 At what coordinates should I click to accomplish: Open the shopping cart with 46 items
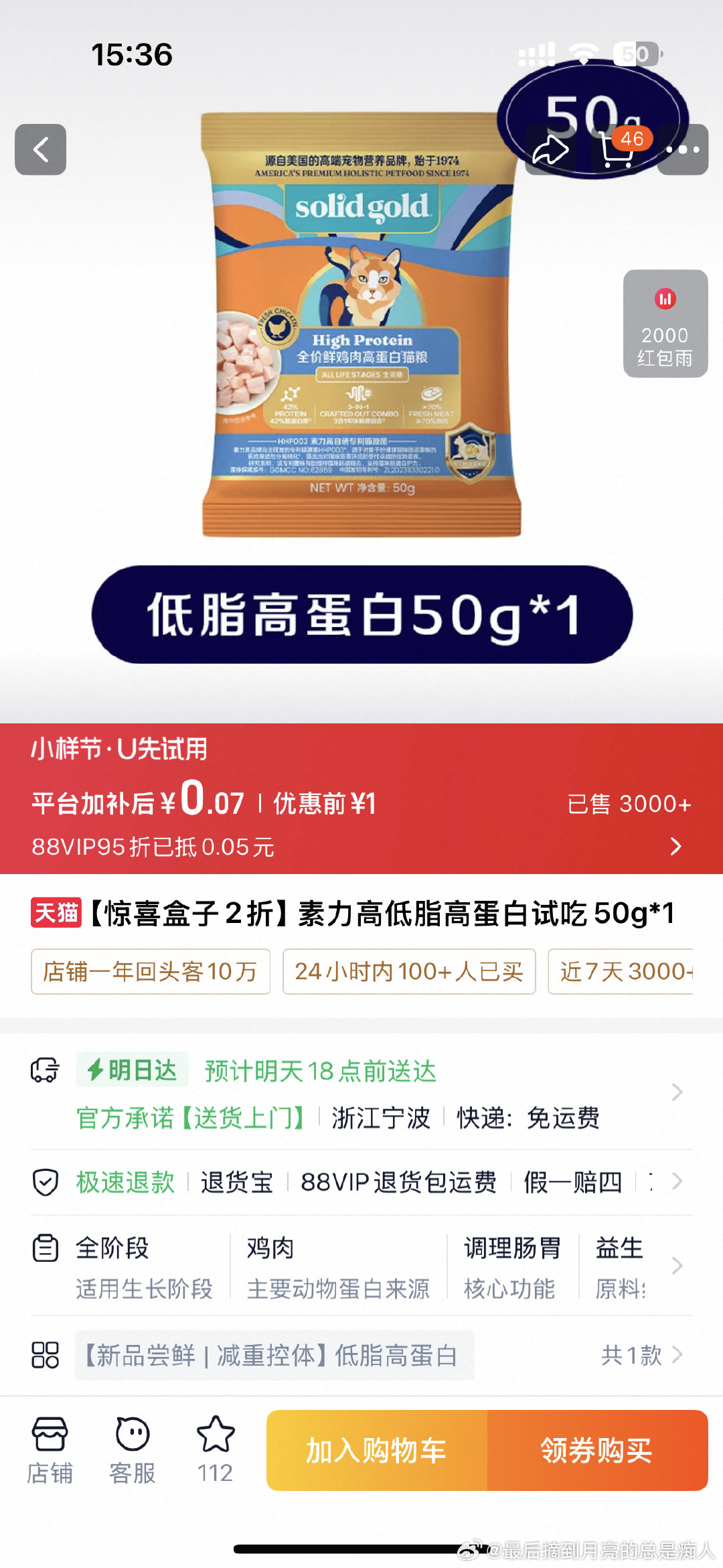tap(618, 149)
